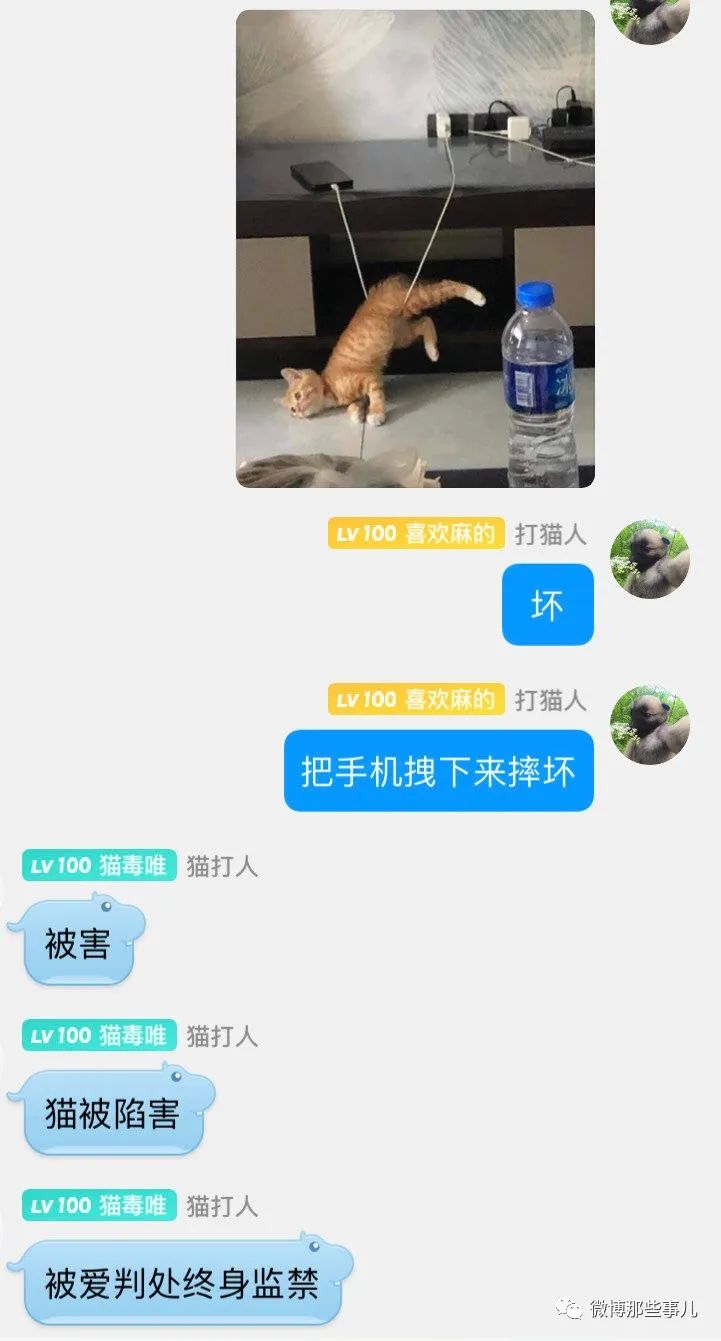
Task: Open the orange cat photo message
Action: (x=415, y=248)
